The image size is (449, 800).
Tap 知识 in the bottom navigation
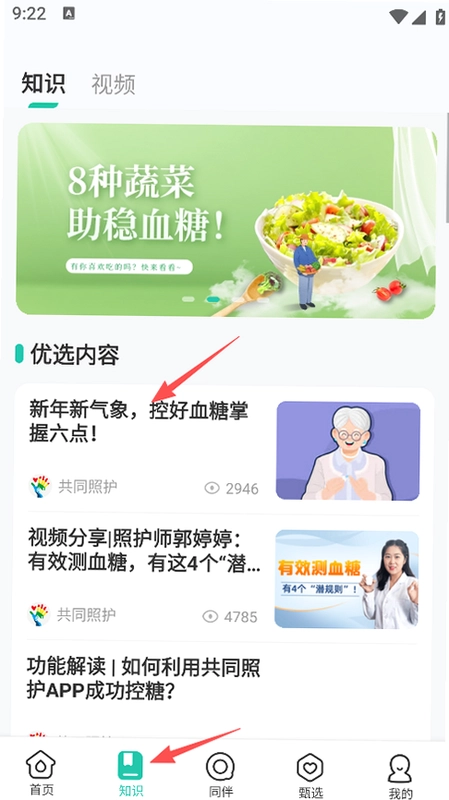[x=131, y=773]
